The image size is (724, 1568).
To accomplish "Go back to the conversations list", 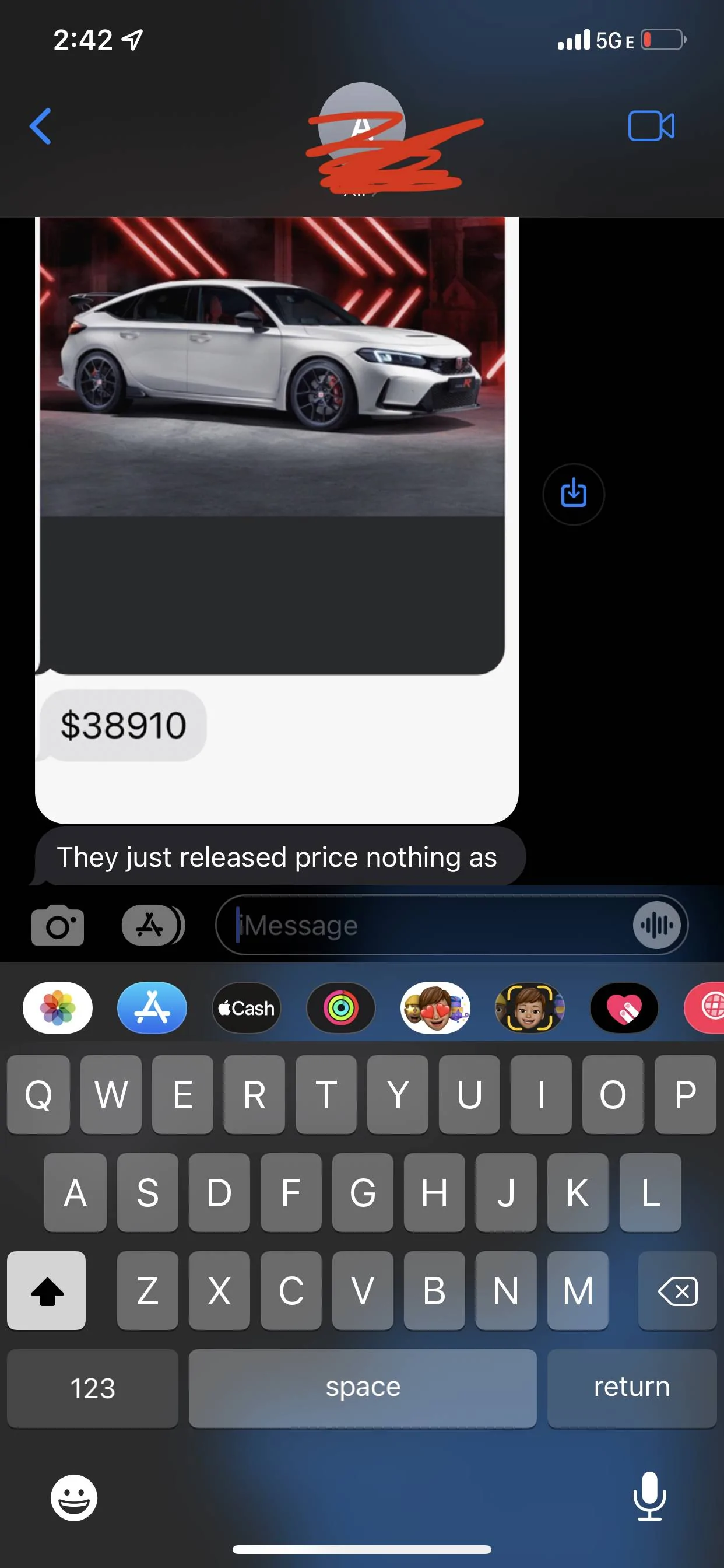I will click(x=40, y=127).
